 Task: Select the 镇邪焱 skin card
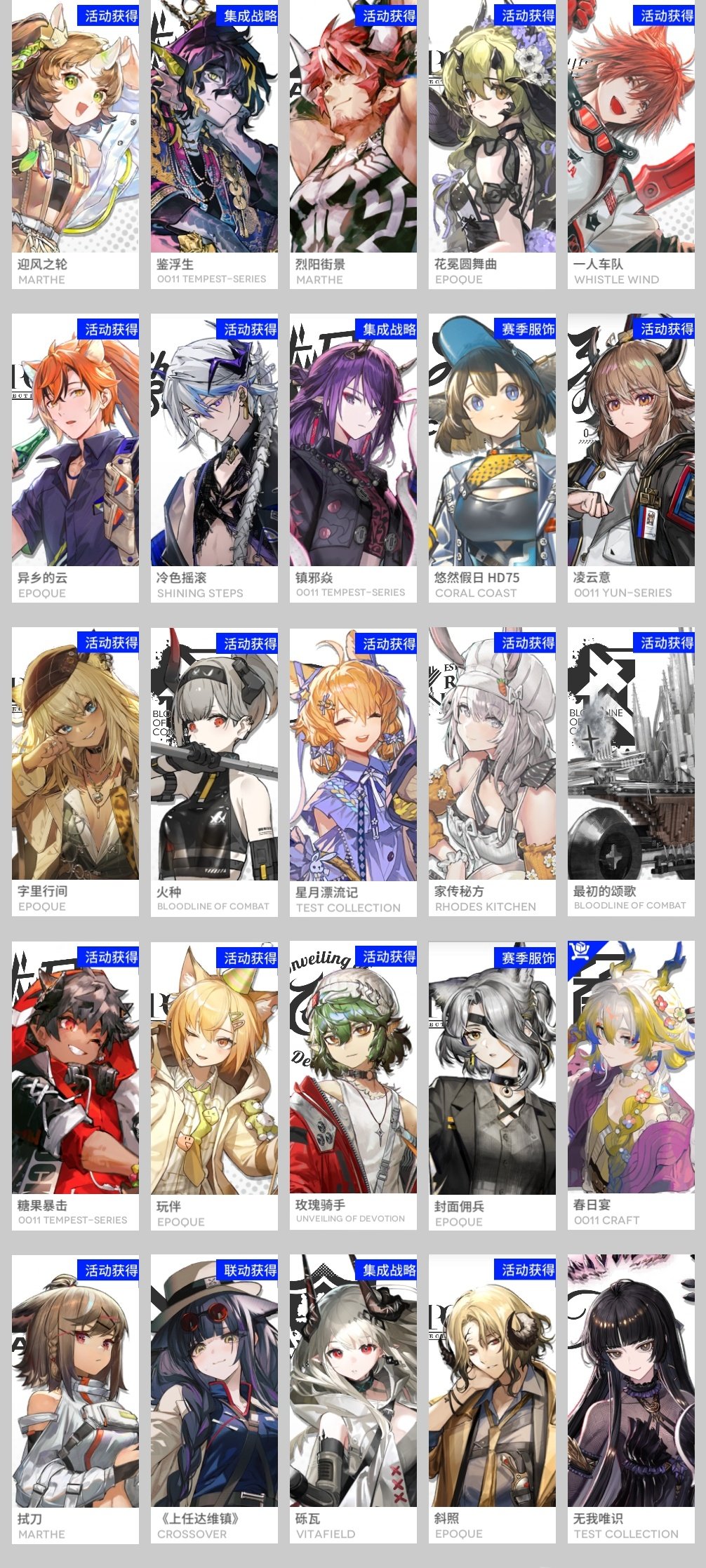pos(353,456)
